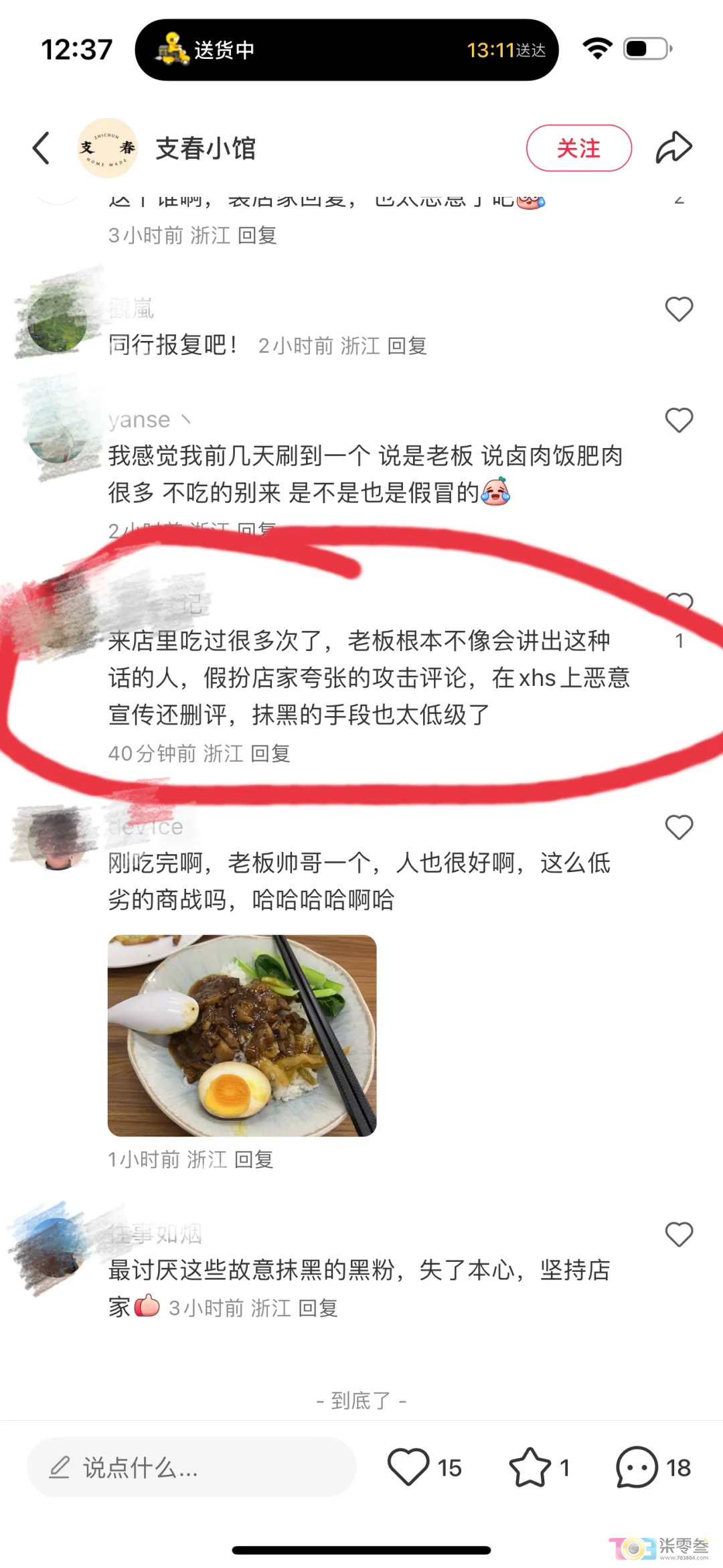
Task: Like the comment 同行报复吧
Action: pos(678,309)
